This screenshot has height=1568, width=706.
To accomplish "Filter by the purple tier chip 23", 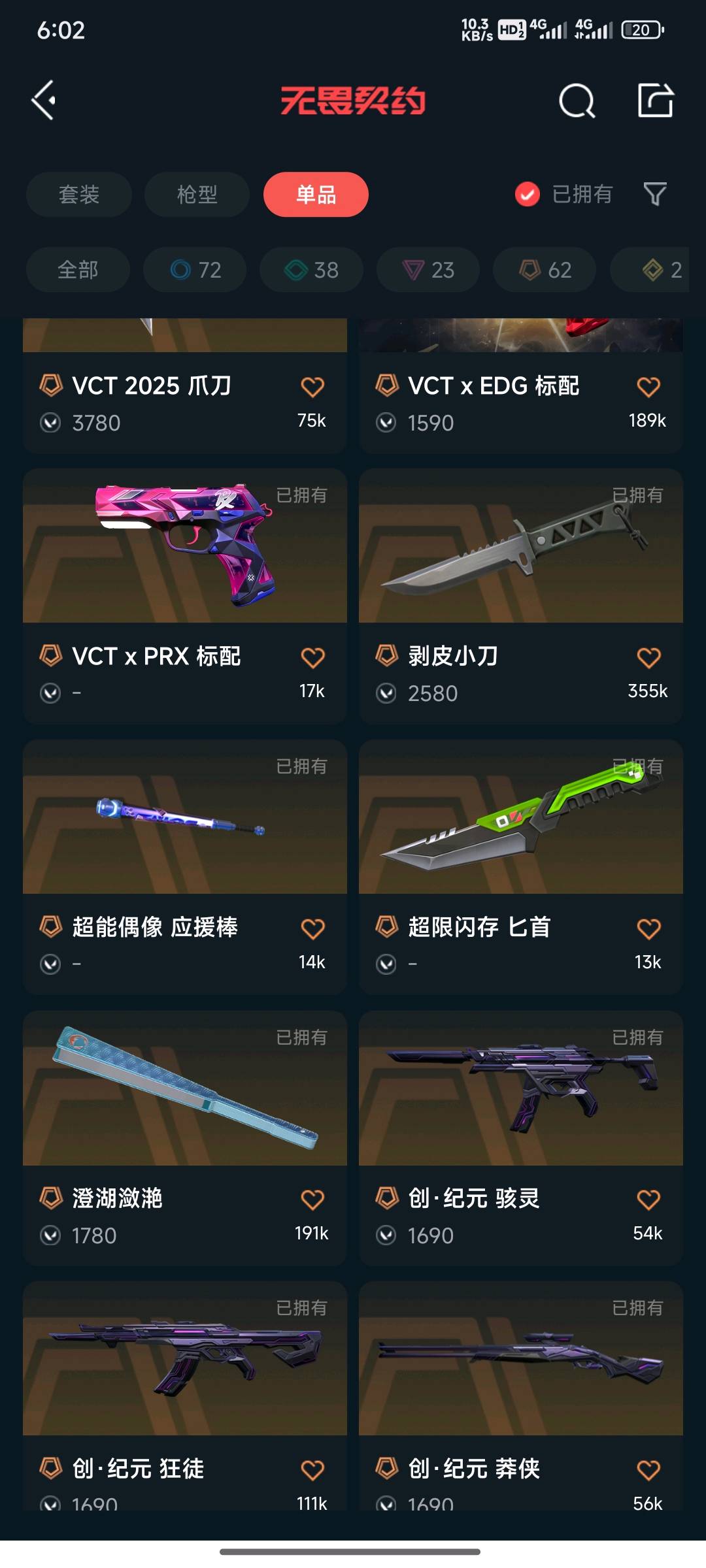I will (428, 269).
